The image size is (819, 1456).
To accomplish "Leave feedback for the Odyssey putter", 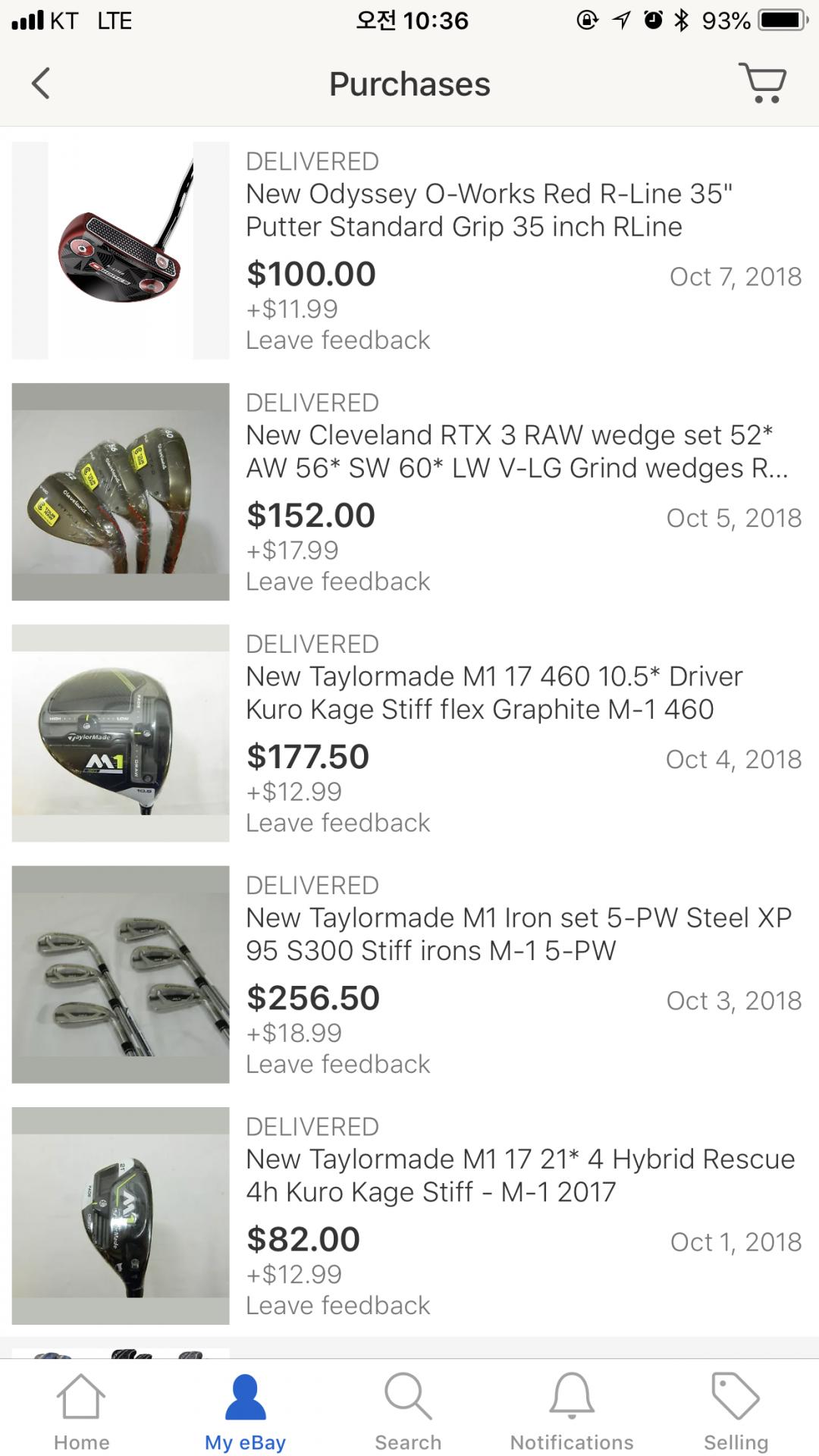I will (x=337, y=340).
